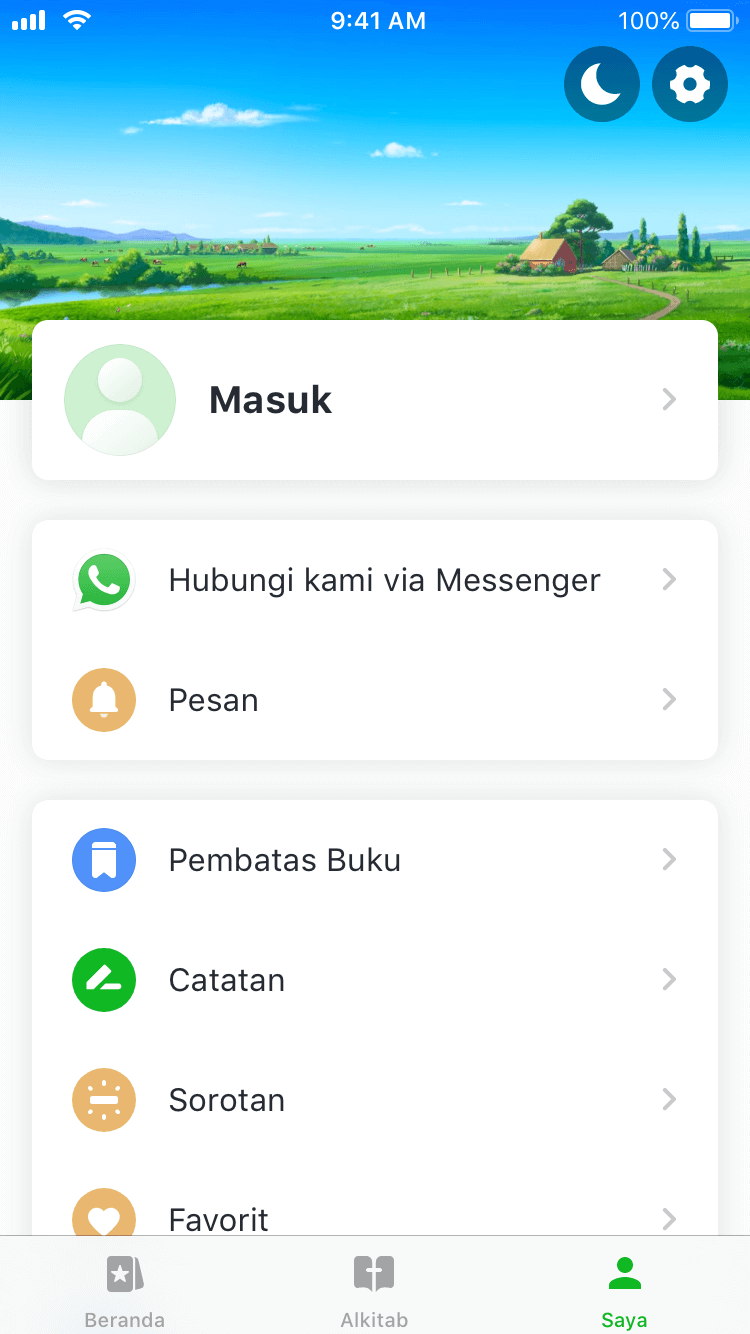Switch to the Alkitab tab
Viewport: 750px width, 1334px height.
coord(374,1290)
